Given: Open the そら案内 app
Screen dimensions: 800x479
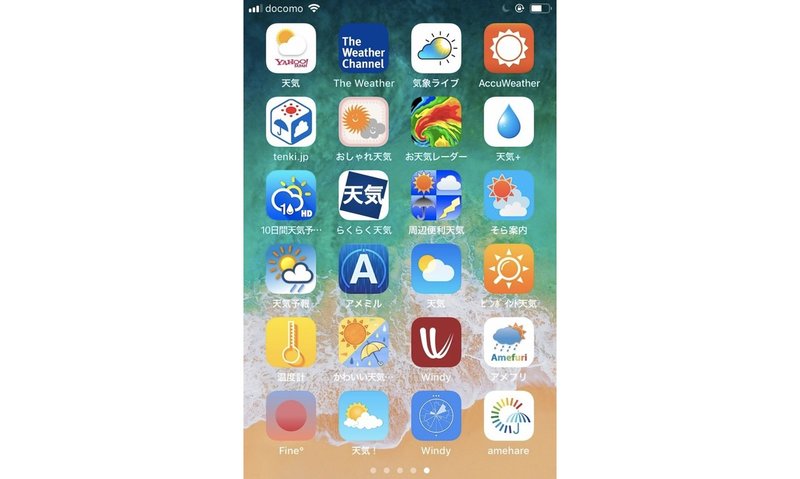Looking at the screenshot, I should 509,195.
